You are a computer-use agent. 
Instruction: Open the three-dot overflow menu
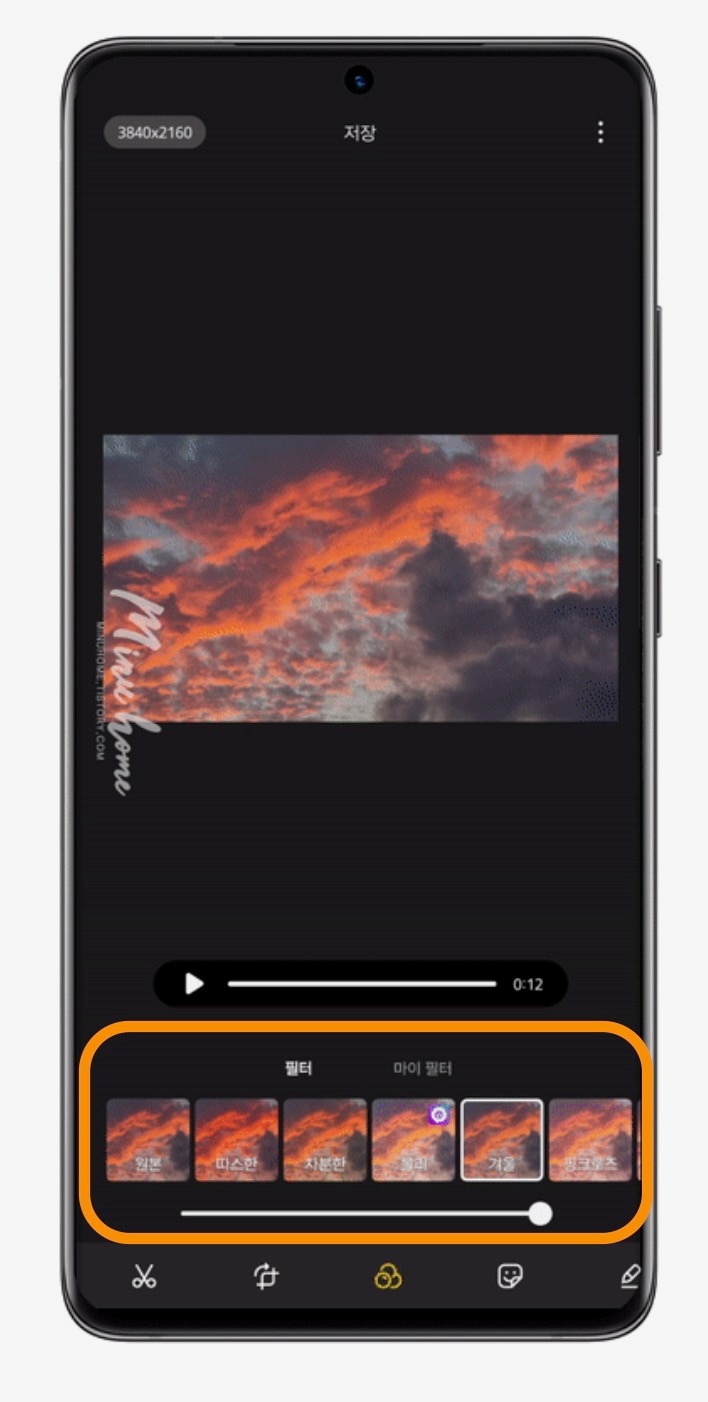(600, 132)
